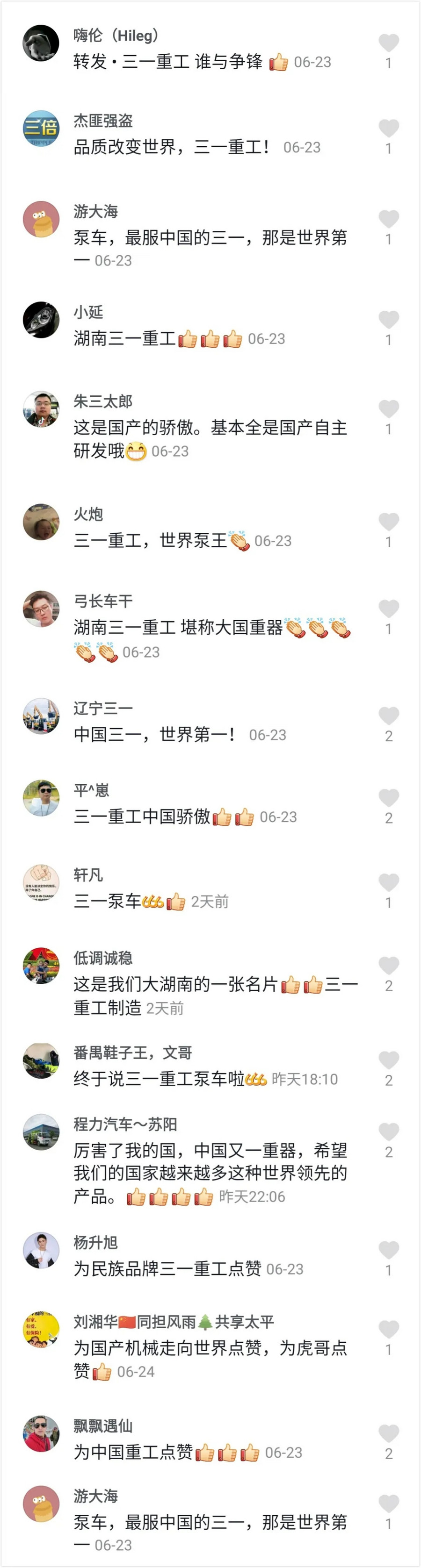Like 杰匪强盗's comment
The height and width of the screenshot is (1568, 421).
pos(388,129)
